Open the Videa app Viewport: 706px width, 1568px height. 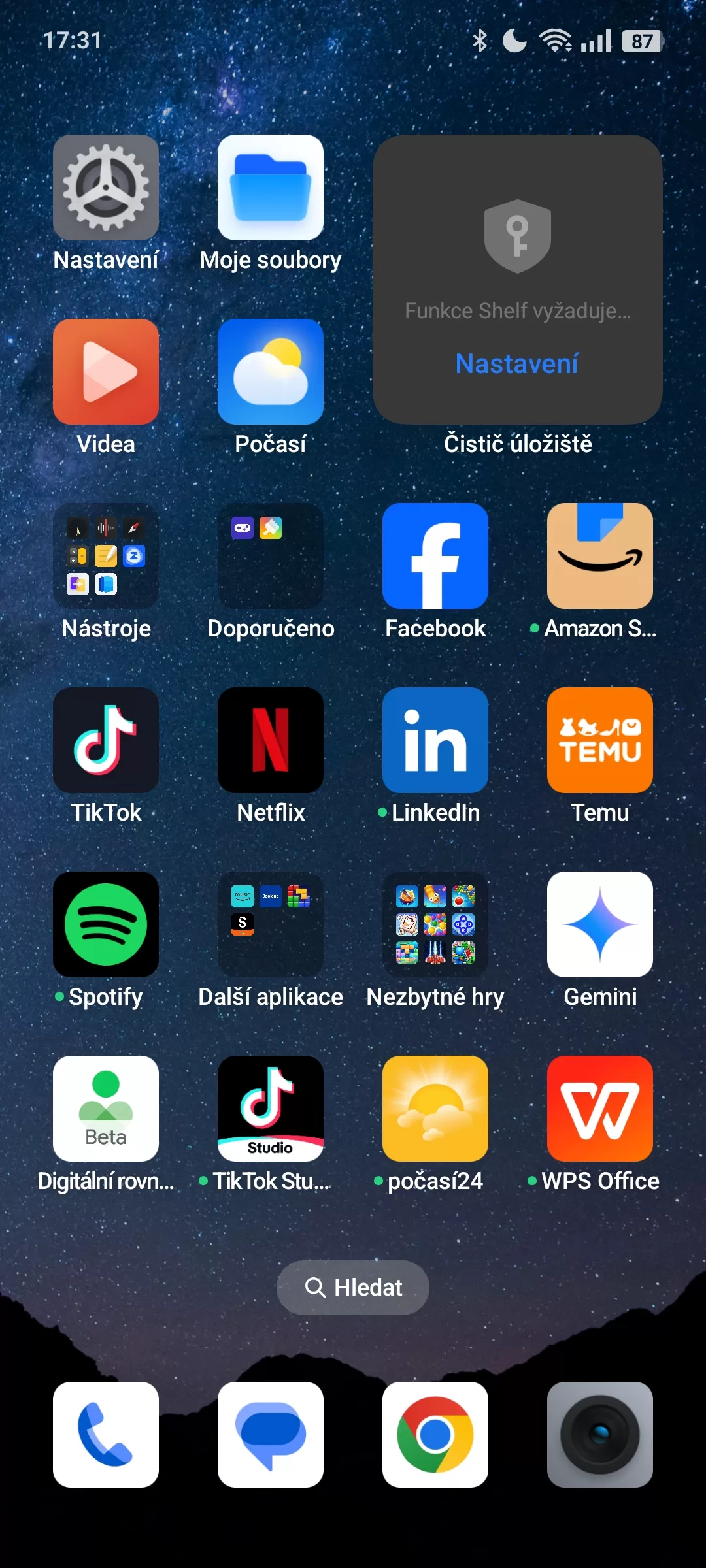(106, 372)
